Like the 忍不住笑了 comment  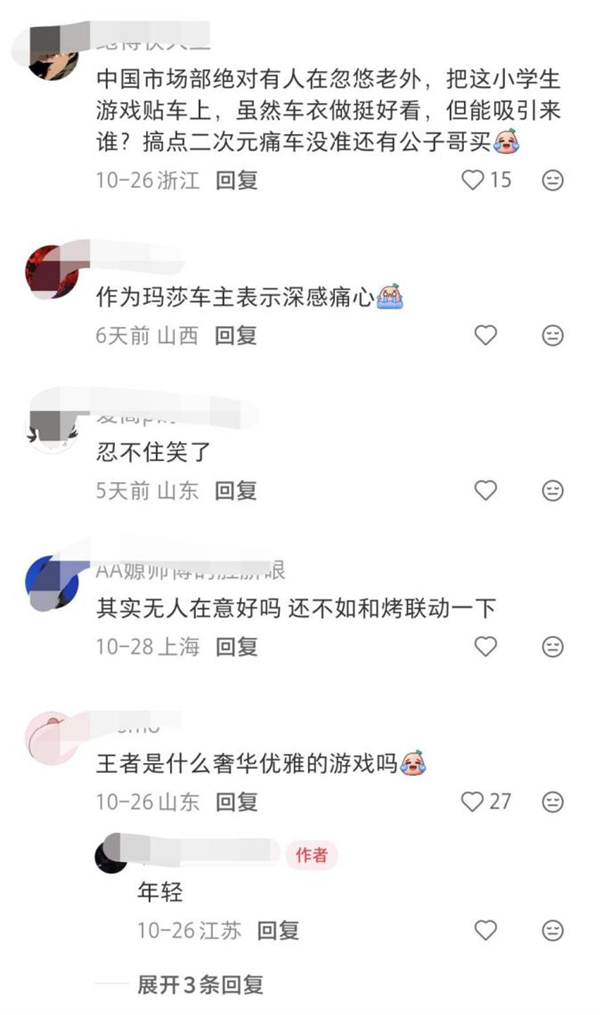click(485, 490)
